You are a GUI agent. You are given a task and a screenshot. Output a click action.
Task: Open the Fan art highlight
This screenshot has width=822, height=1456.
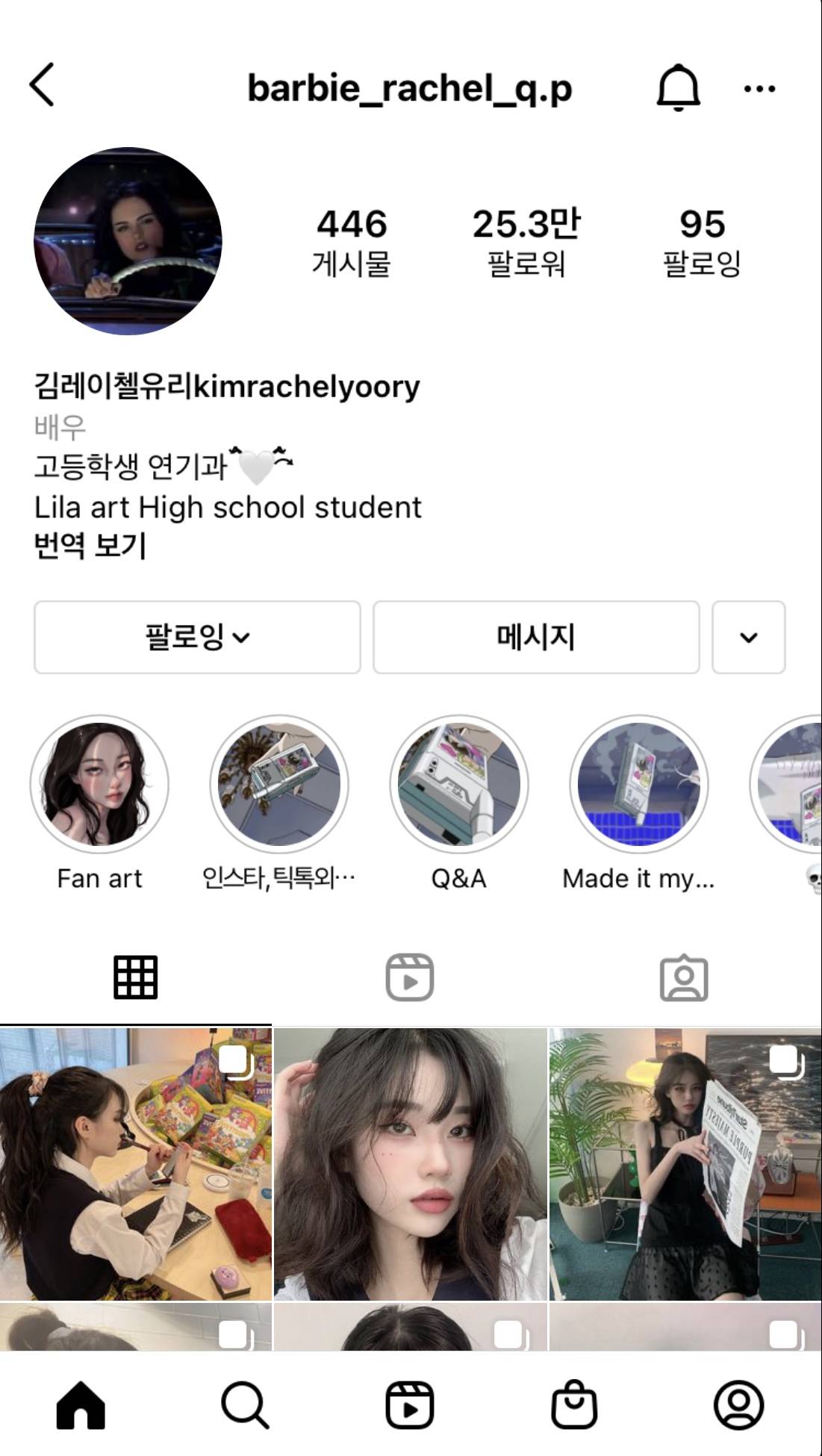point(99,784)
